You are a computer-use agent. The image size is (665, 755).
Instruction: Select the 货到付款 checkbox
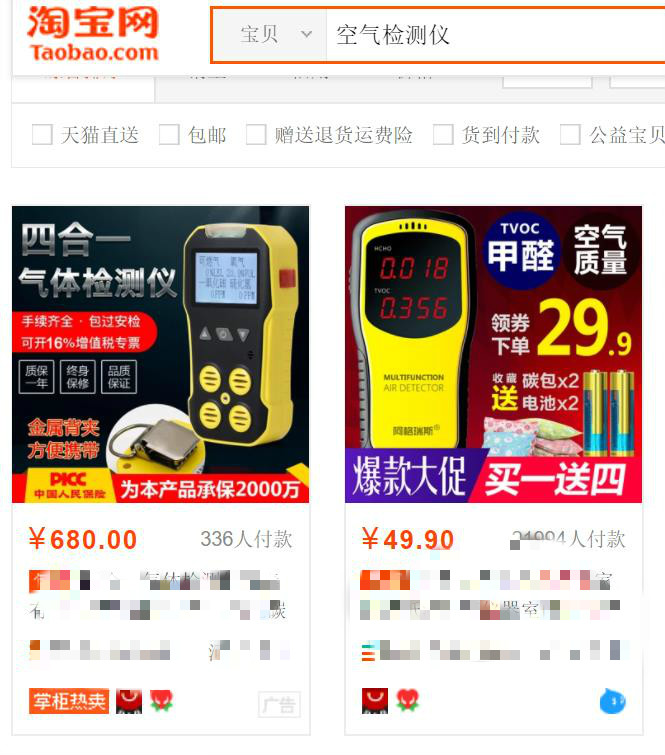click(x=443, y=135)
